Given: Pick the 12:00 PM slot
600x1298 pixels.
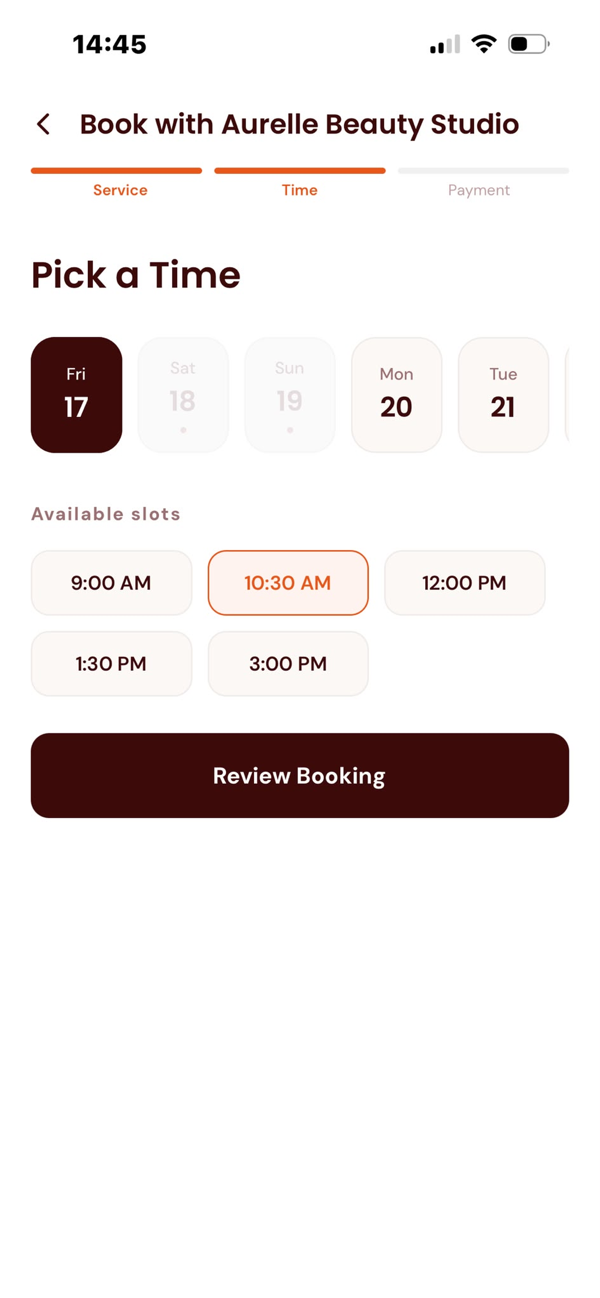Looking at the screenshot, I should (464, 583).
